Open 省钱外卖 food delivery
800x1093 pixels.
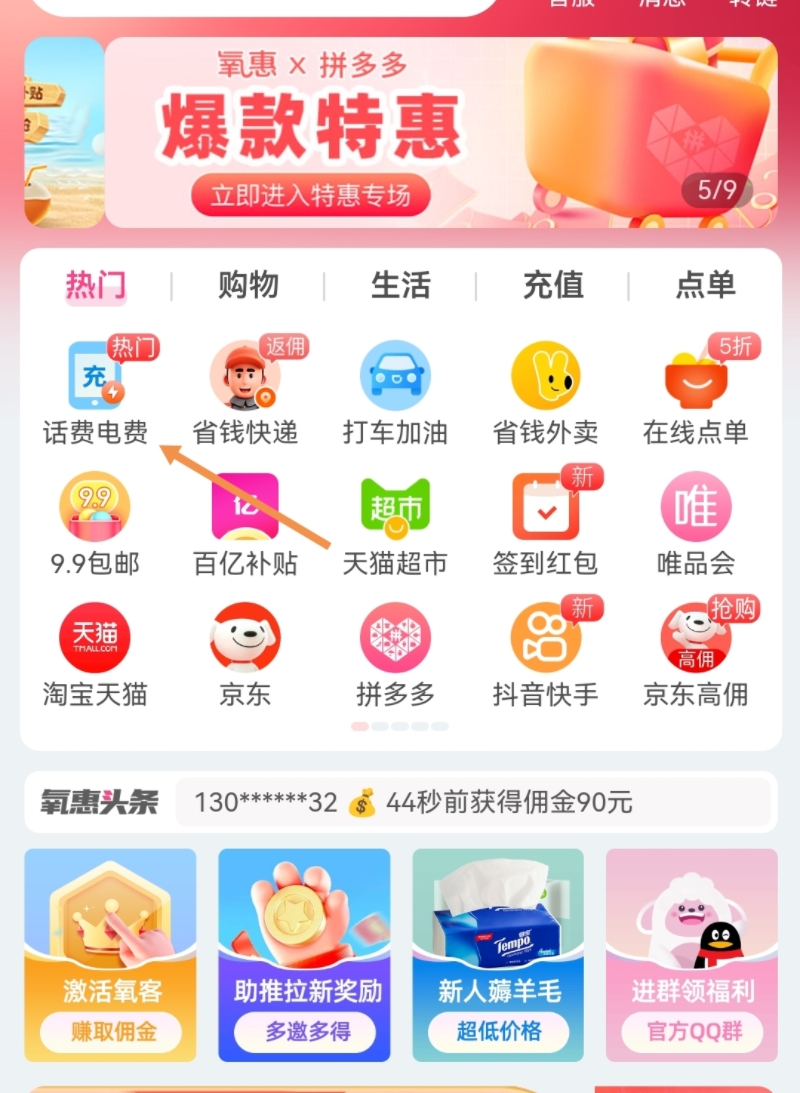[x=545, y=392]
